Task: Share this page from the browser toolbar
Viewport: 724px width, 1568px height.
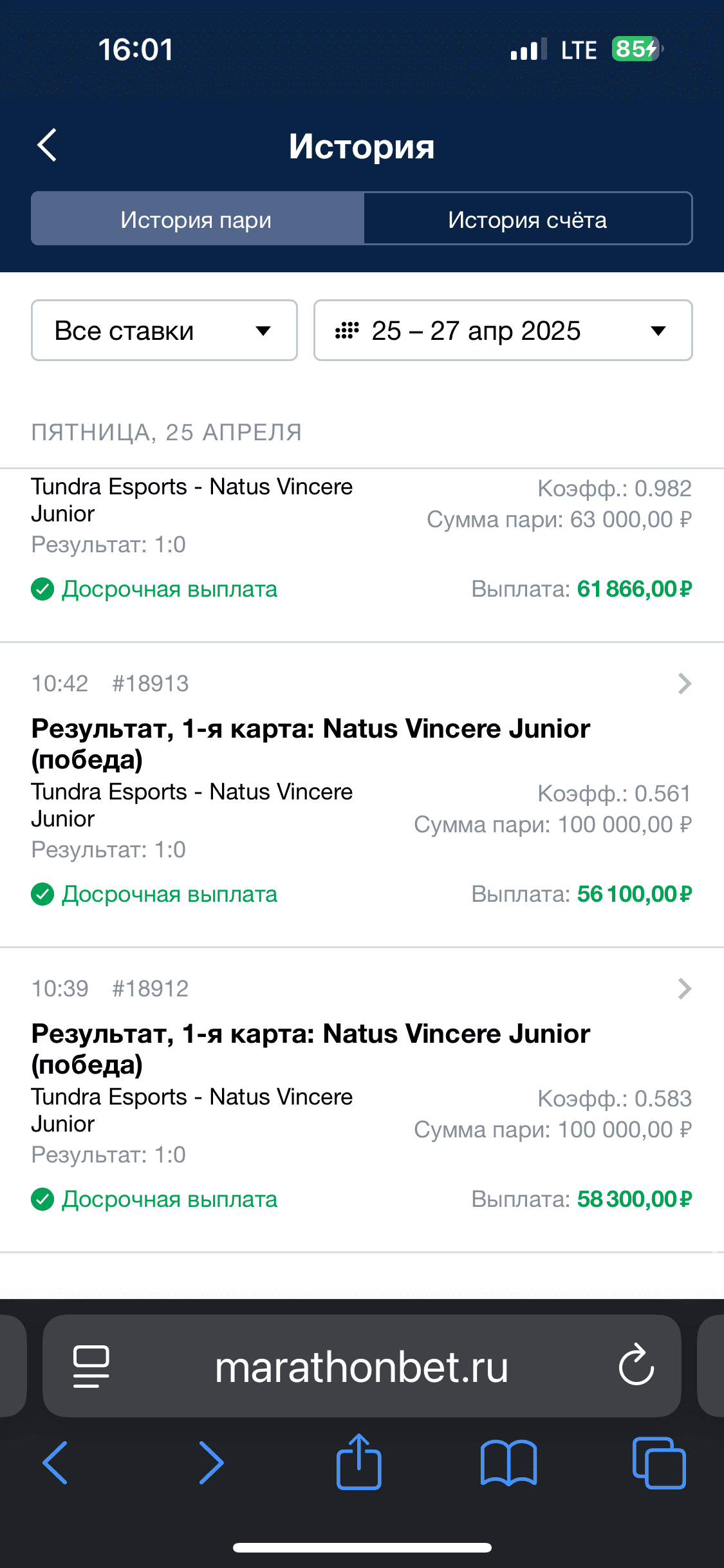Action: pos(359,1461)
